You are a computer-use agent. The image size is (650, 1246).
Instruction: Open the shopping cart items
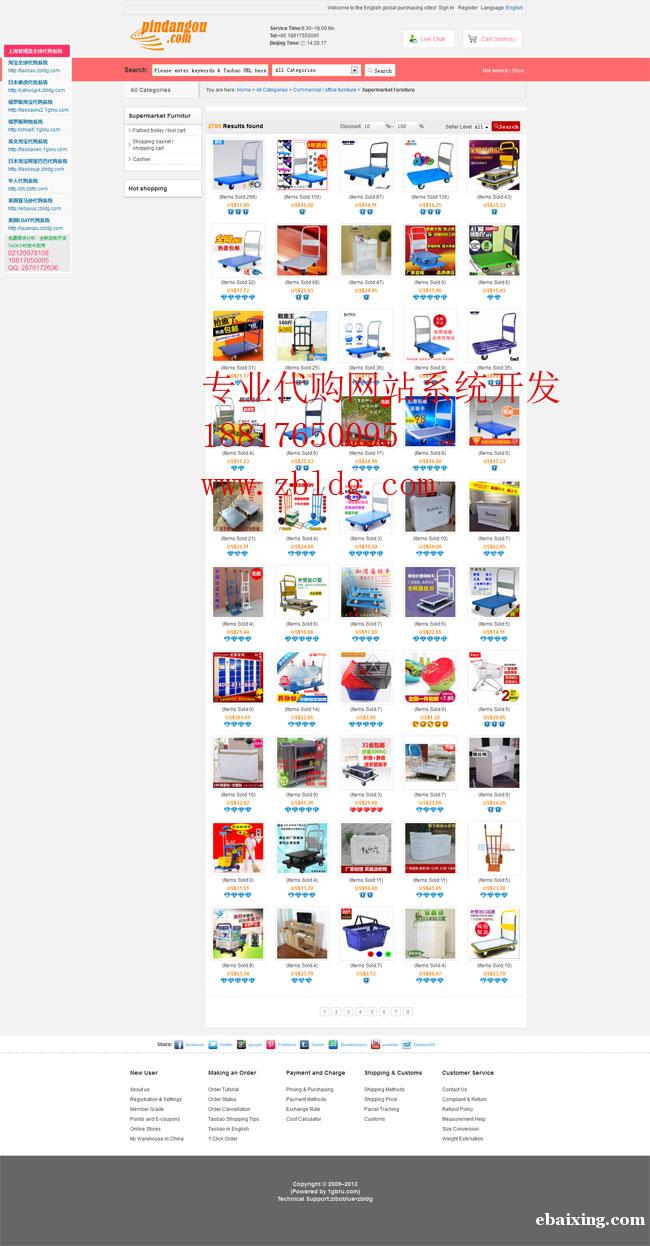click(491, 39)
